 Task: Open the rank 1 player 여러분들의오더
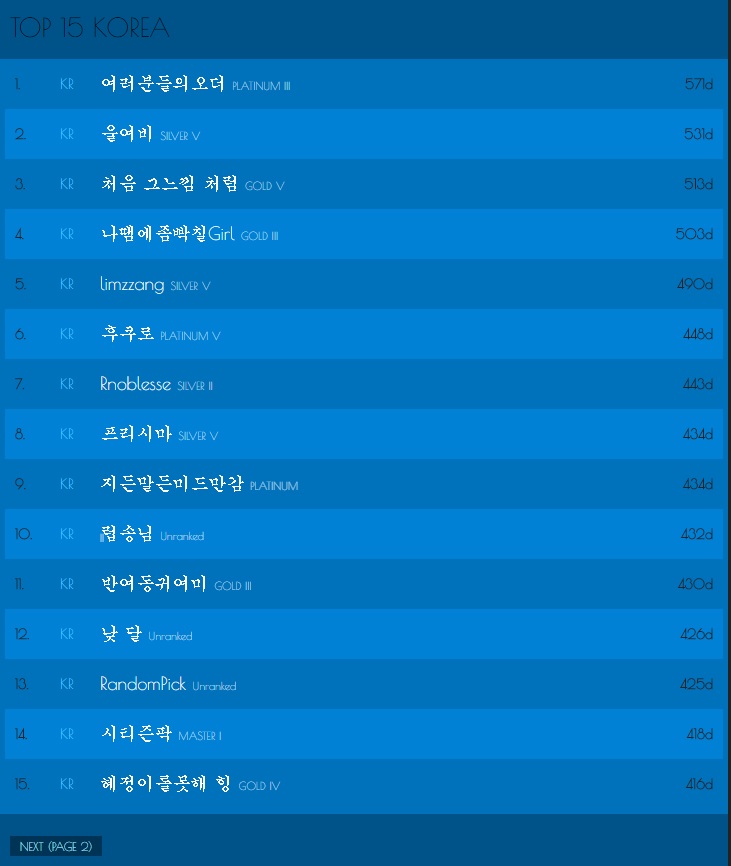[163, 84]
